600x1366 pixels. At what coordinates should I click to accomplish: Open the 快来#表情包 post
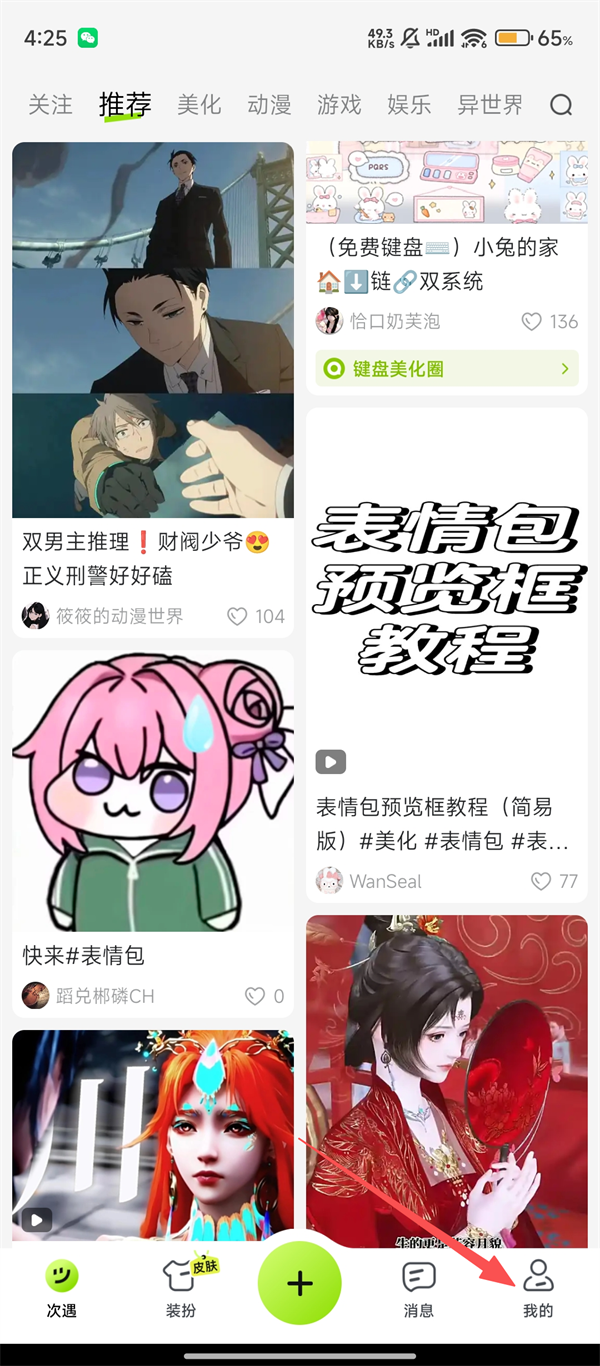pyautogui.click(x=153, y=790)
